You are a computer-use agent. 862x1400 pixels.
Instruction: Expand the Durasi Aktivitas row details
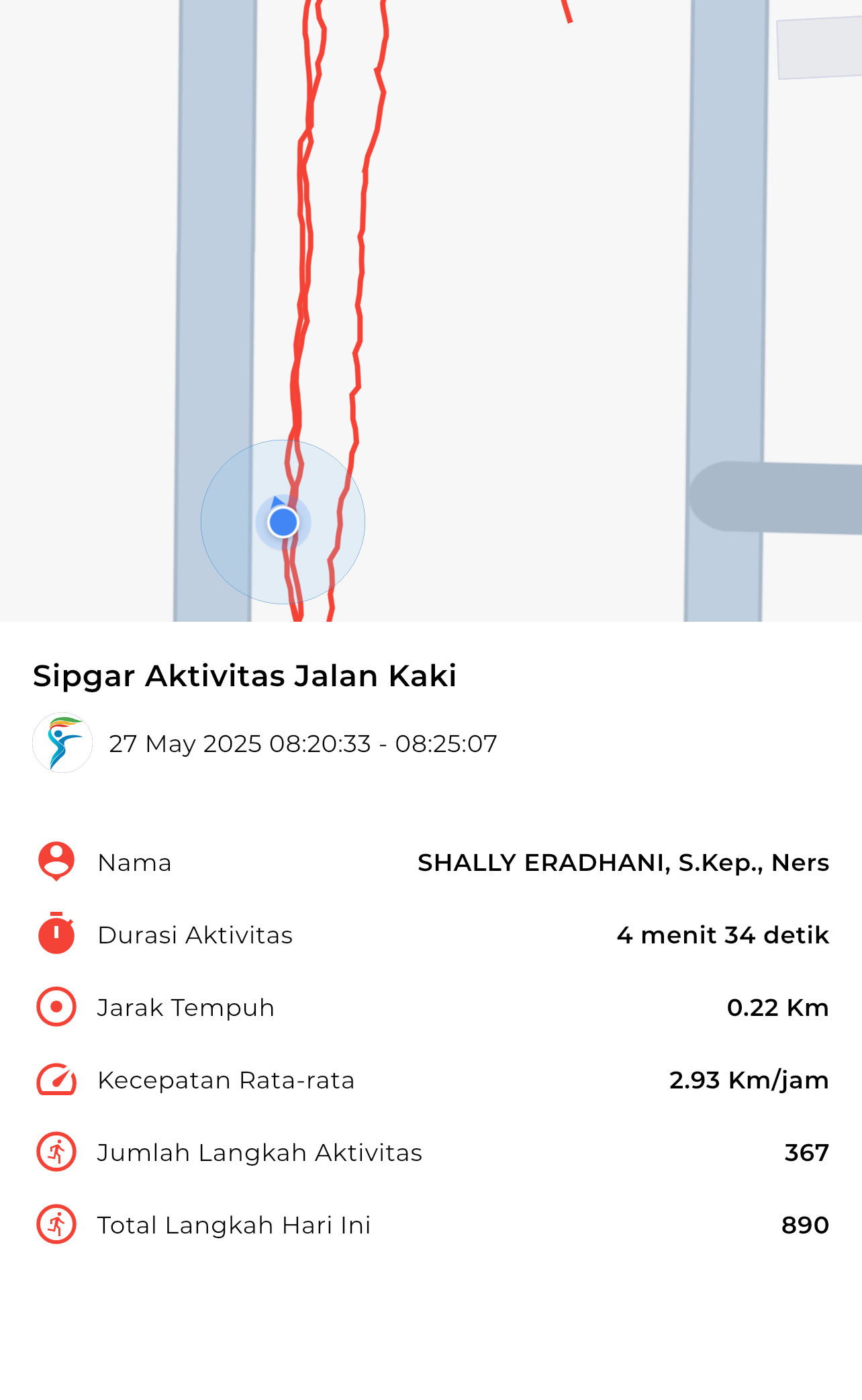tap(430, 935)
